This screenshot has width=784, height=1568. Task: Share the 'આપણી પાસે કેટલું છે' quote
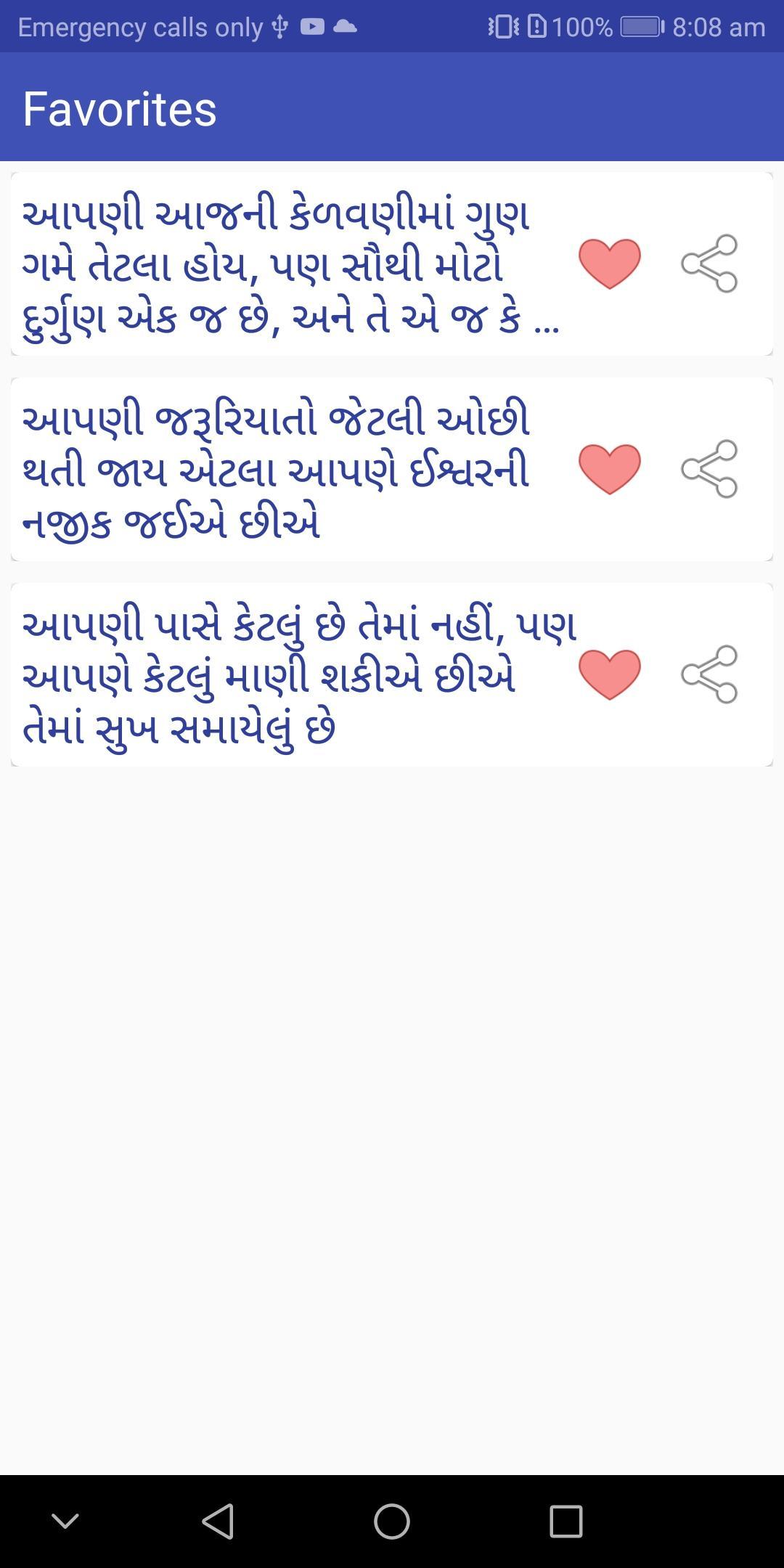point(709,674)
